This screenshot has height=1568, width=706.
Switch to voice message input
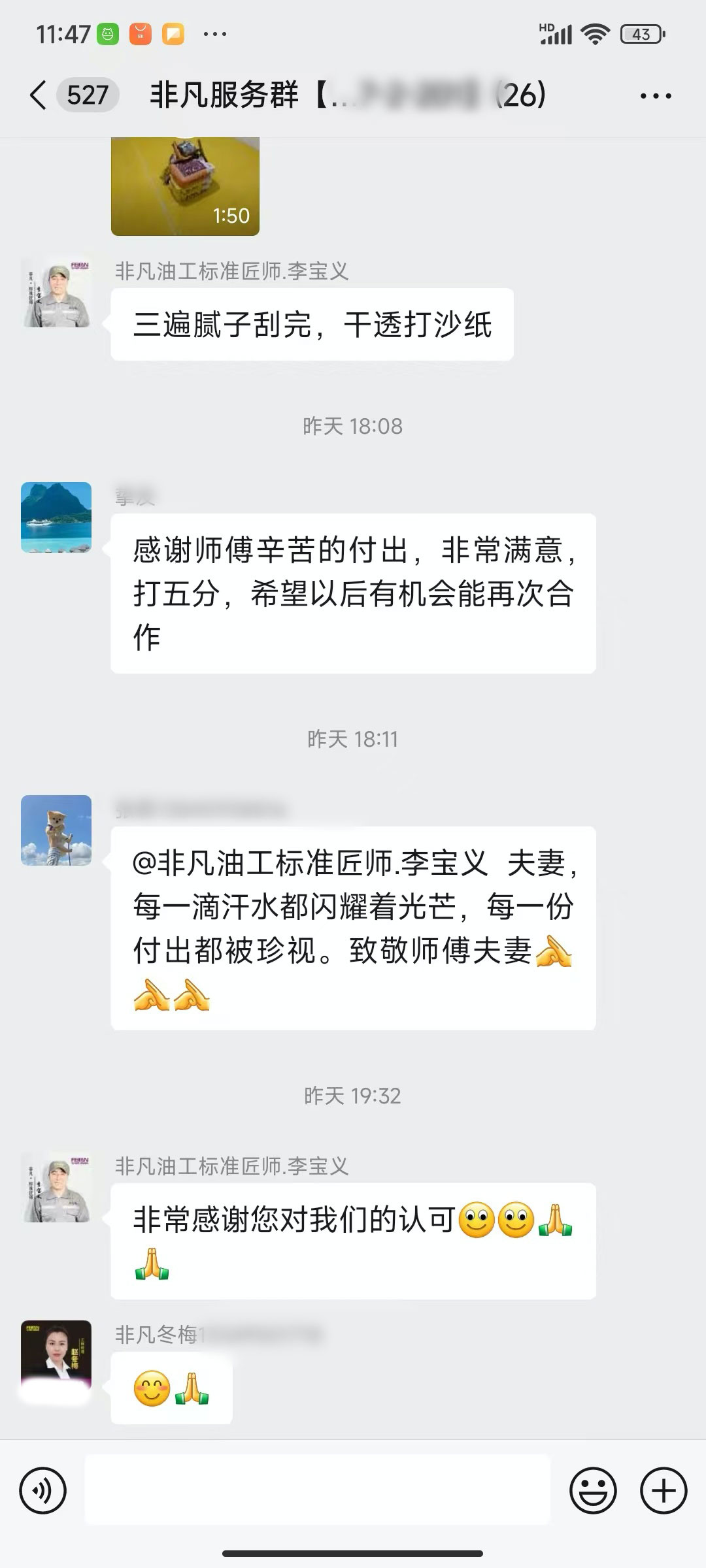[x=43, y=1490]
